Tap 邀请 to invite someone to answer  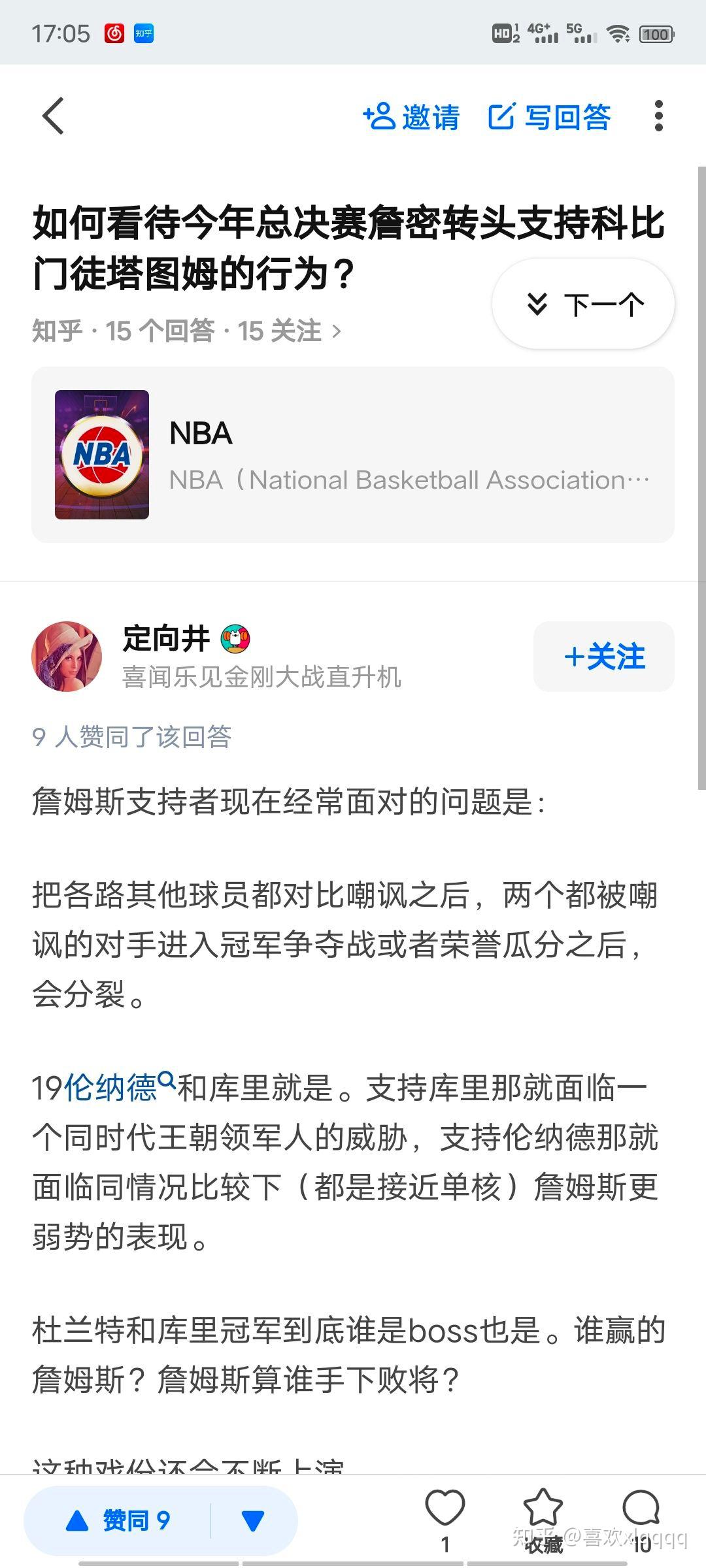pyautogui.click(x=411, y=118)
